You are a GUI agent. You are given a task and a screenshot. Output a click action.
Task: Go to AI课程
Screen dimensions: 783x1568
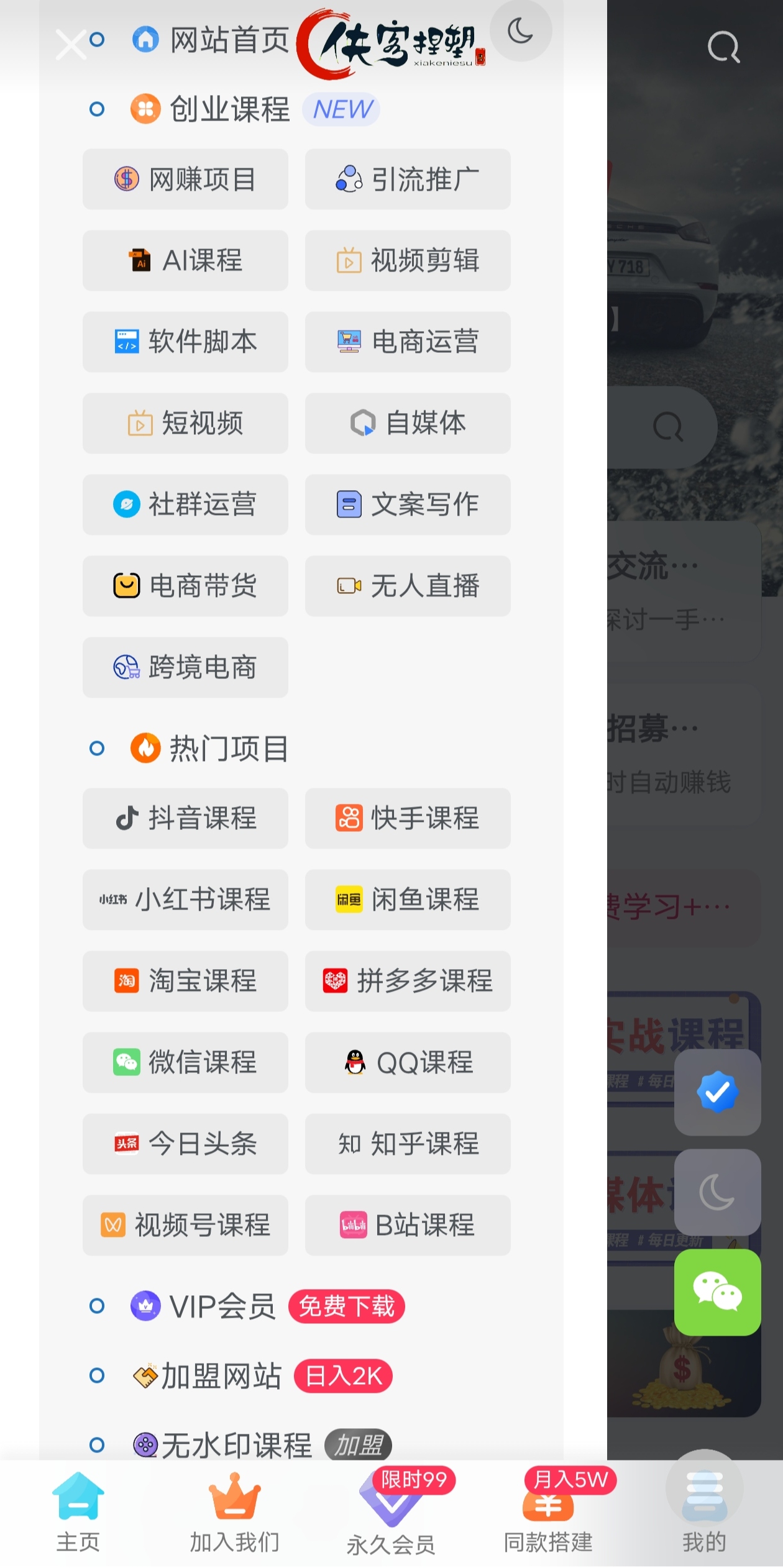pyautogui.click(x=185, y=260)
